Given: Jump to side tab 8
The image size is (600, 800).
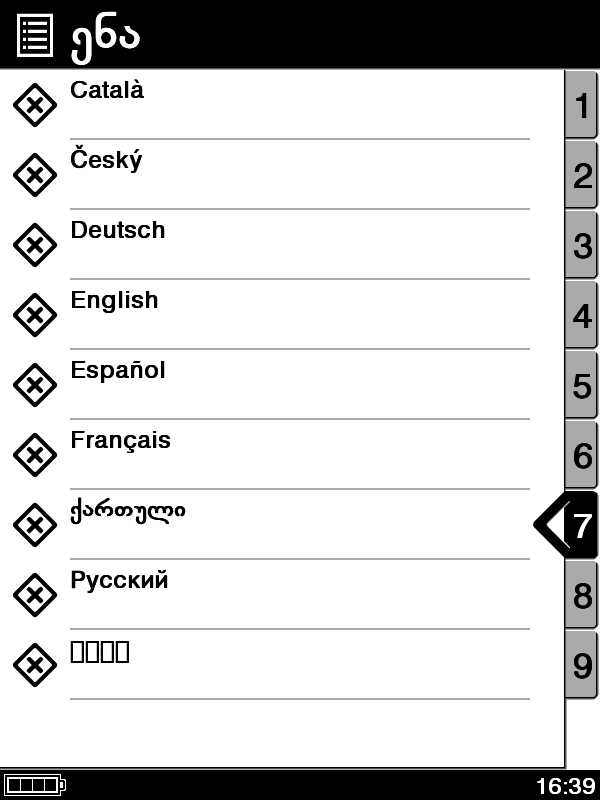Looking at the screenshot, I should pos(582,596).
